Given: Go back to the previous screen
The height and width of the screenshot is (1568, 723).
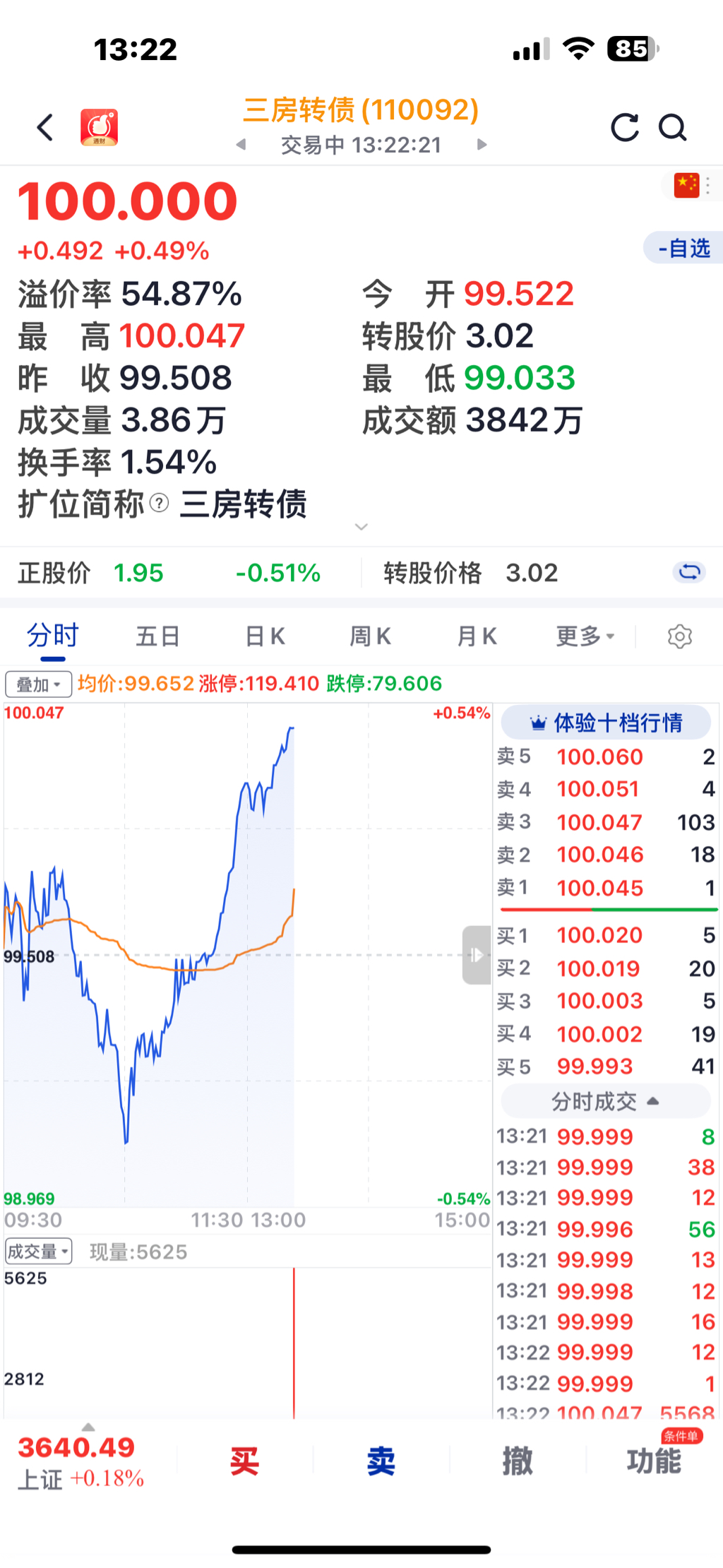Looking at the screenshot, I should click(45, 128).
